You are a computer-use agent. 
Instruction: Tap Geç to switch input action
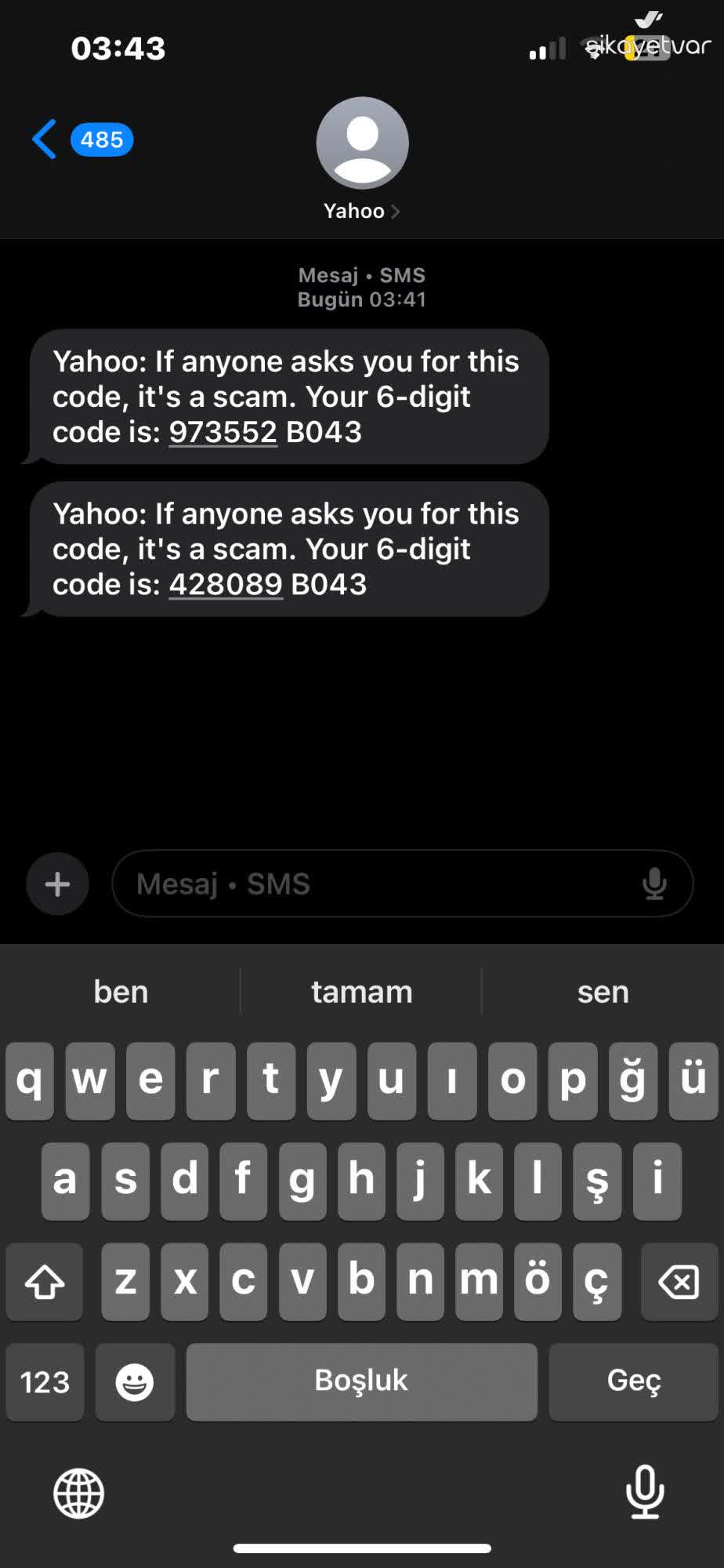coord(632,1381)
